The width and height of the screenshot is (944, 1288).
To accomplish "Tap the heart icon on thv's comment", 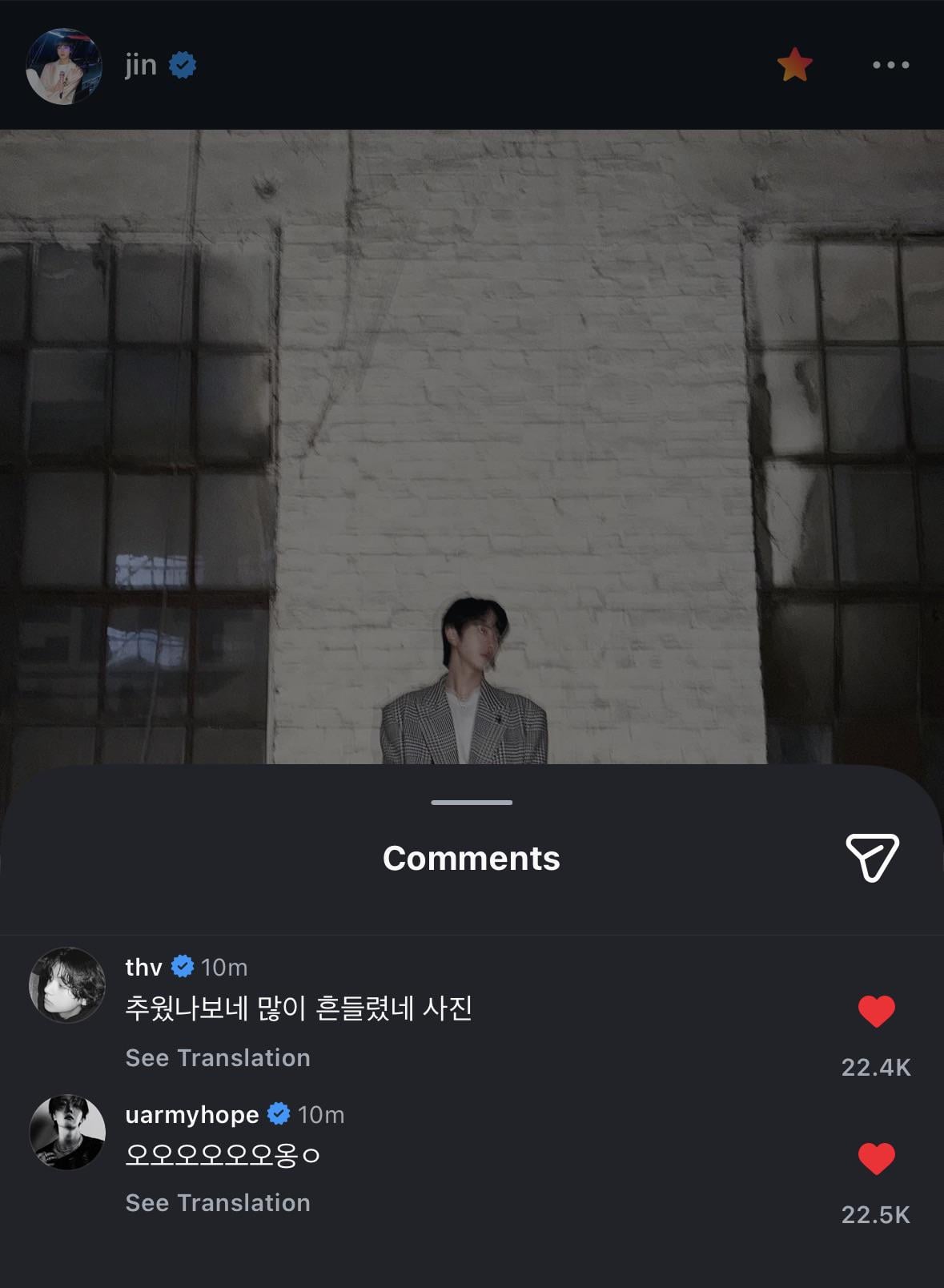I will [x=875, y=1010].
